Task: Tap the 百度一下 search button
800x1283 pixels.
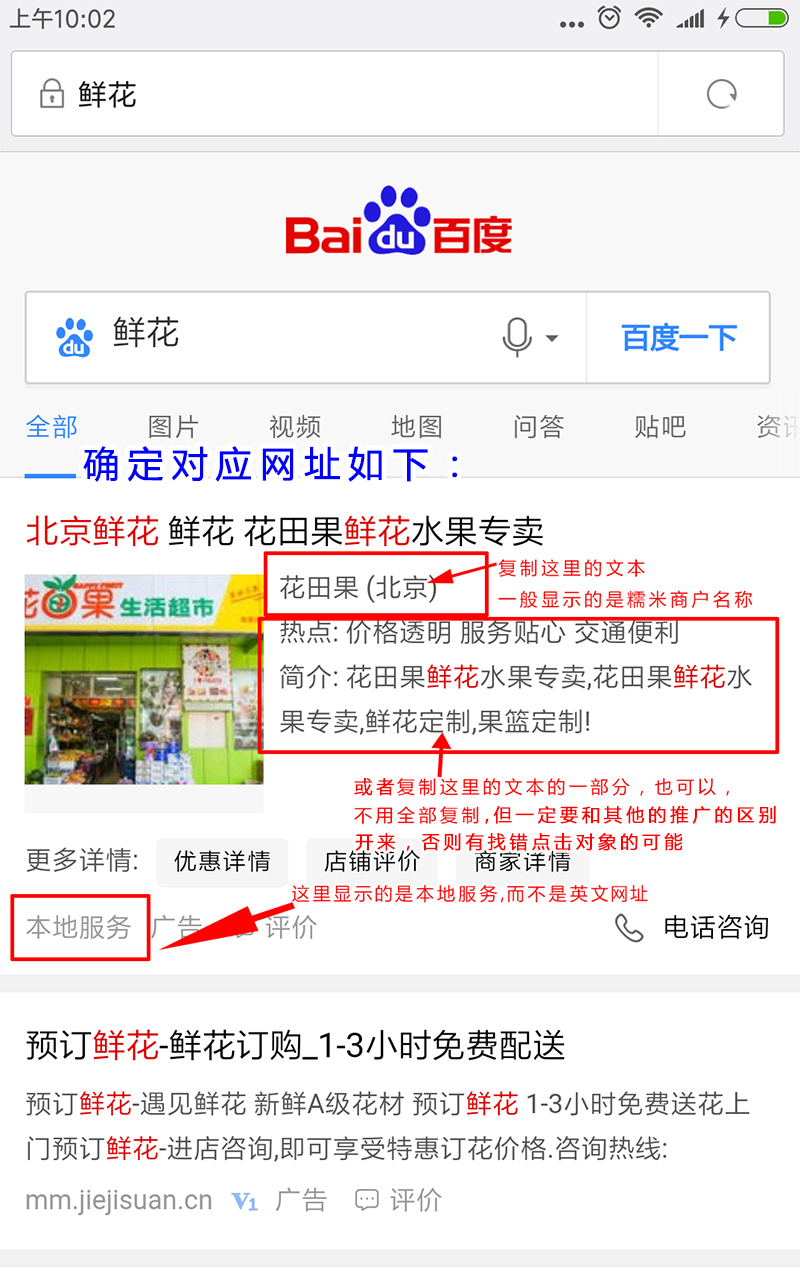Action: [679, 337]
